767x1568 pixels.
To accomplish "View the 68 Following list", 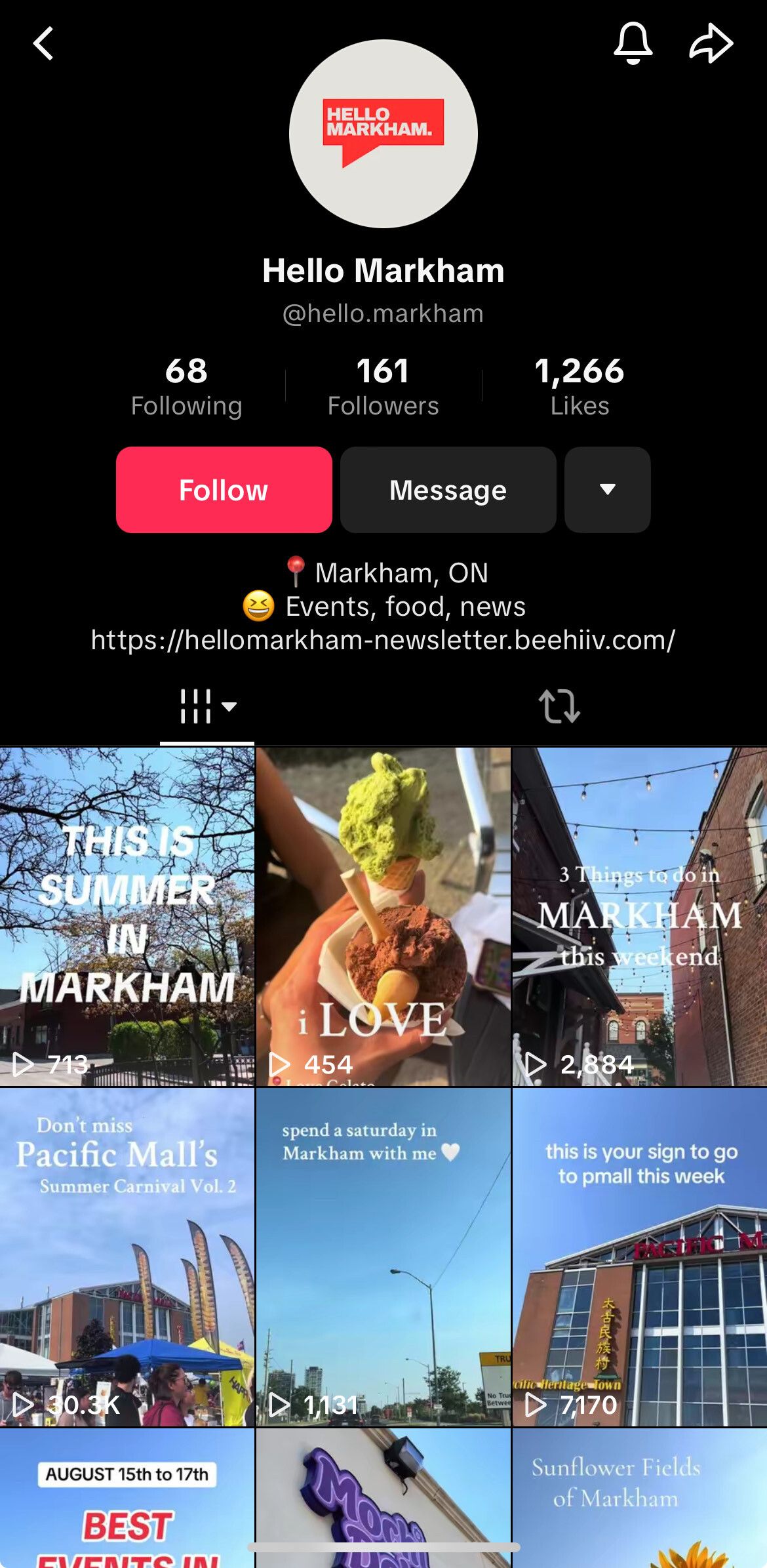I will pos(186,386).
